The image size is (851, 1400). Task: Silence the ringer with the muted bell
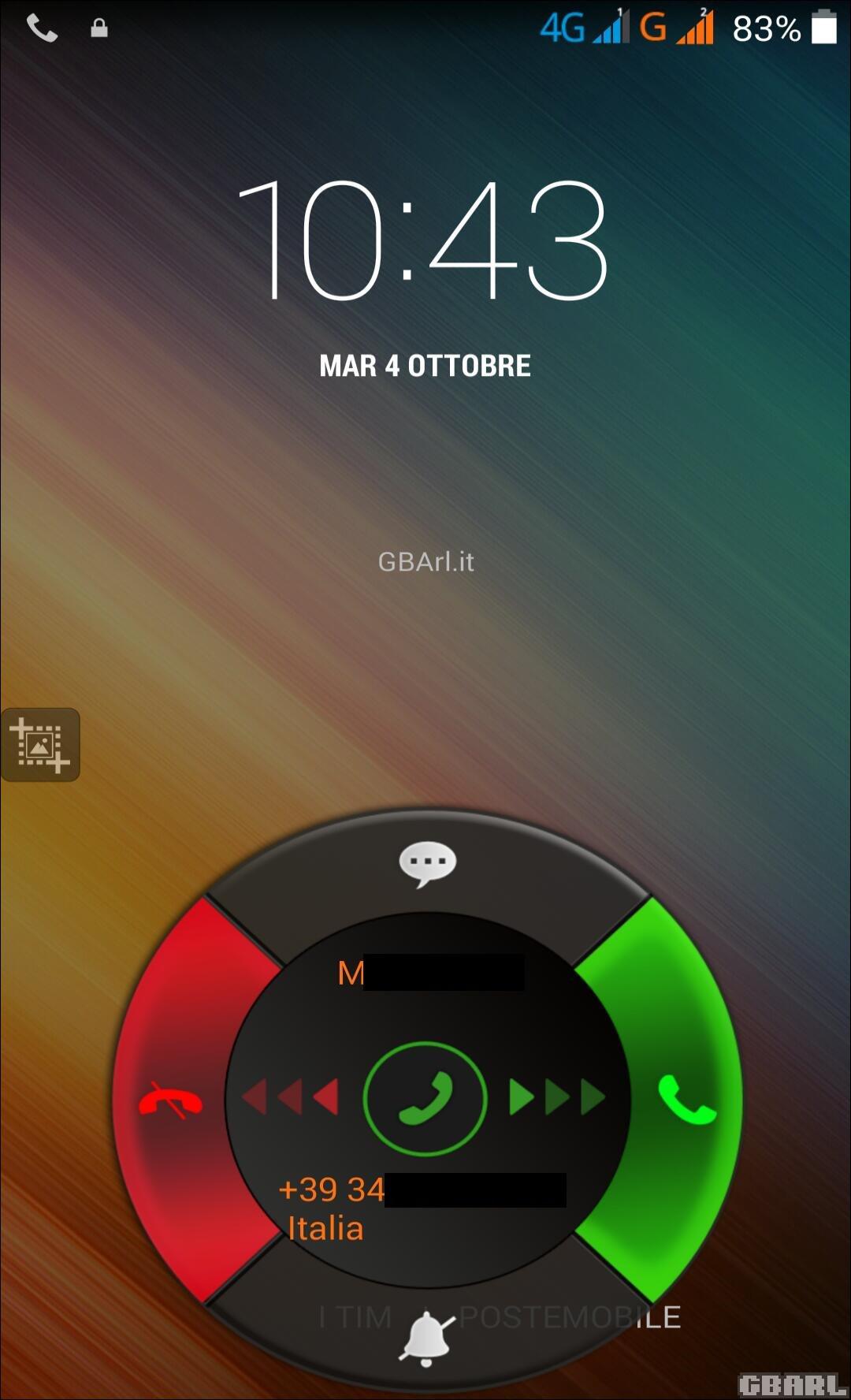426,1339
